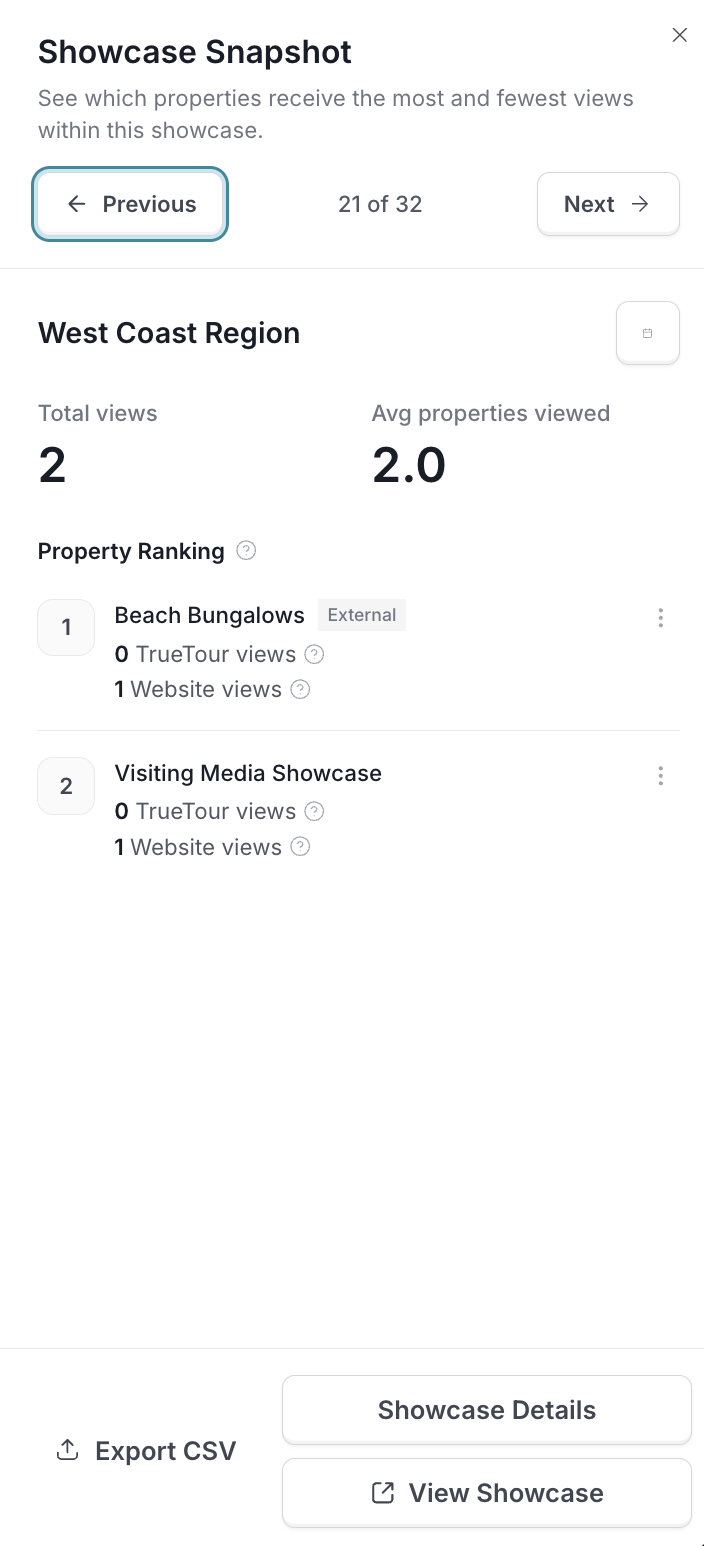This screenshot has height=1546, width=704.
Task: Open Beach Bungalows overflow menu
Action: point(660,618)
